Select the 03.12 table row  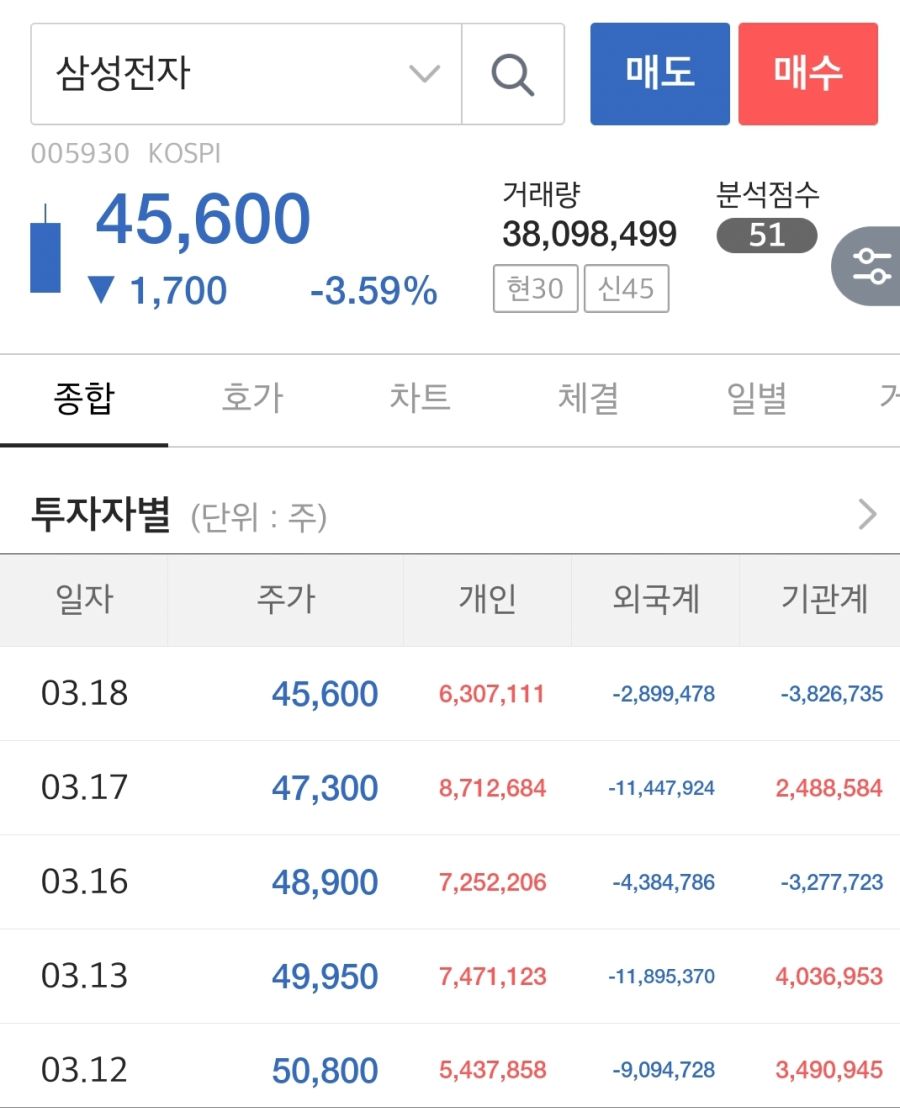point(450,1069)
